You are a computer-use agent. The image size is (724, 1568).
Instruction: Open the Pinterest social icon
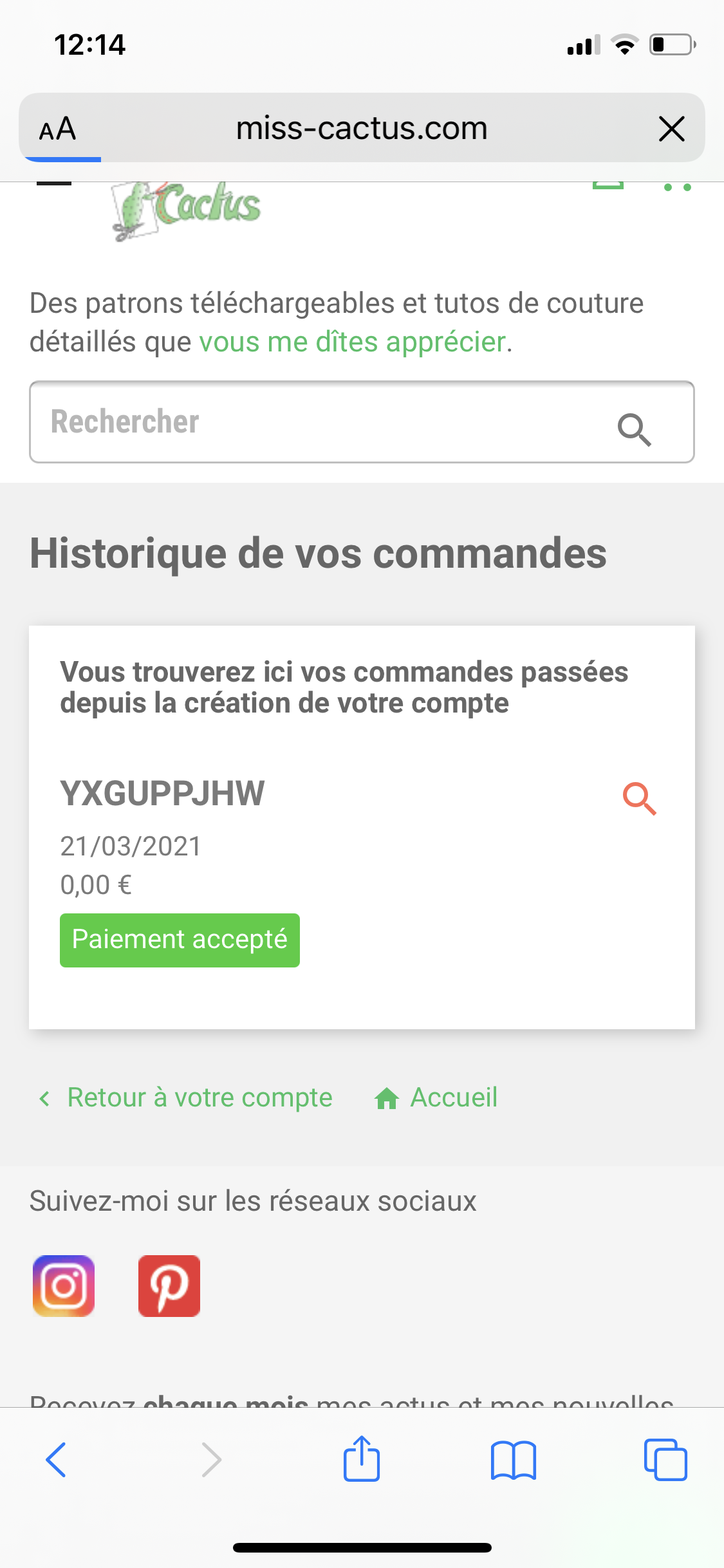pos(169,1285)
